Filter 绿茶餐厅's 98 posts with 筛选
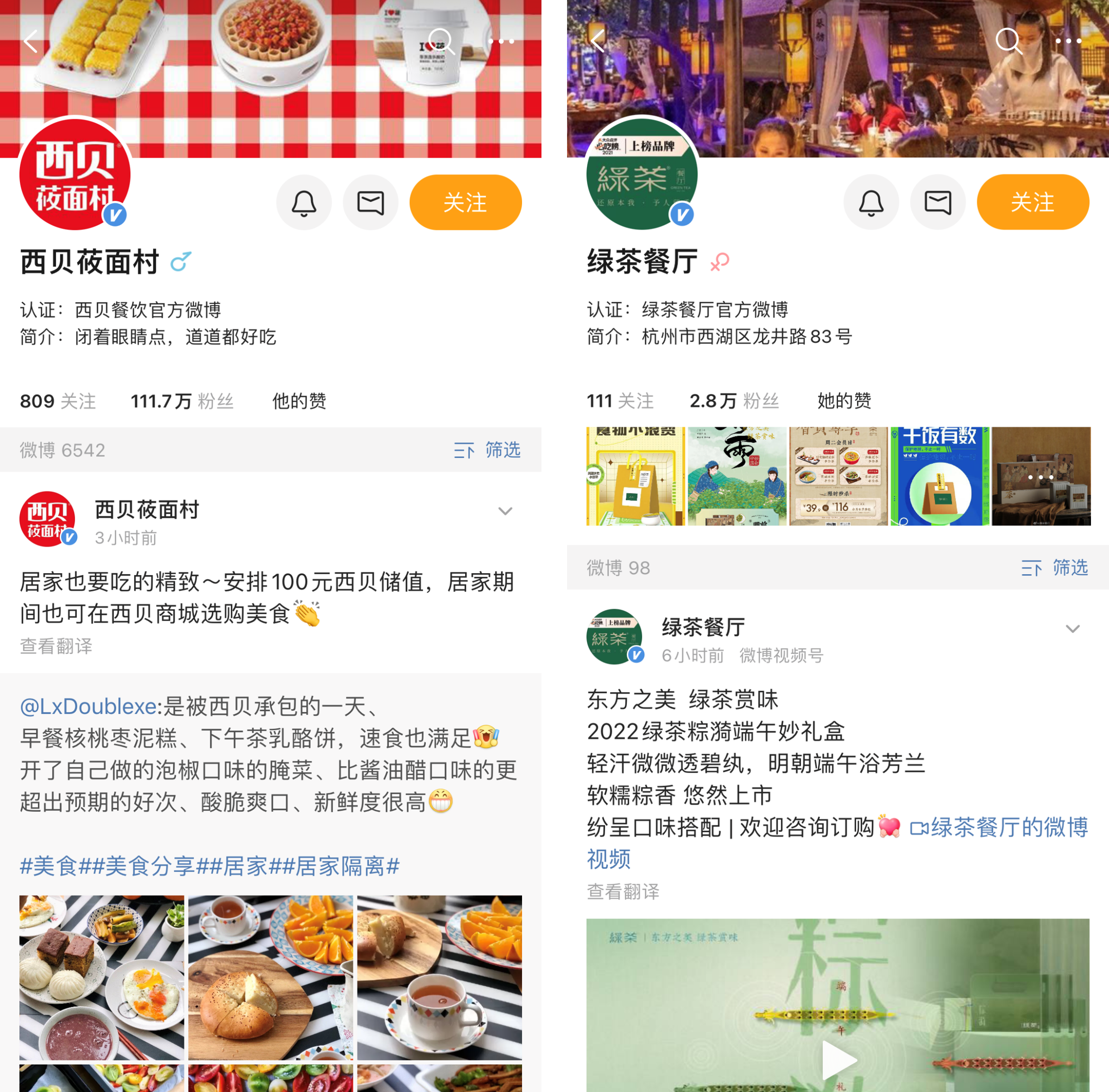The width and height of the screenshot is (1109, 1092). click(1055, 568)
